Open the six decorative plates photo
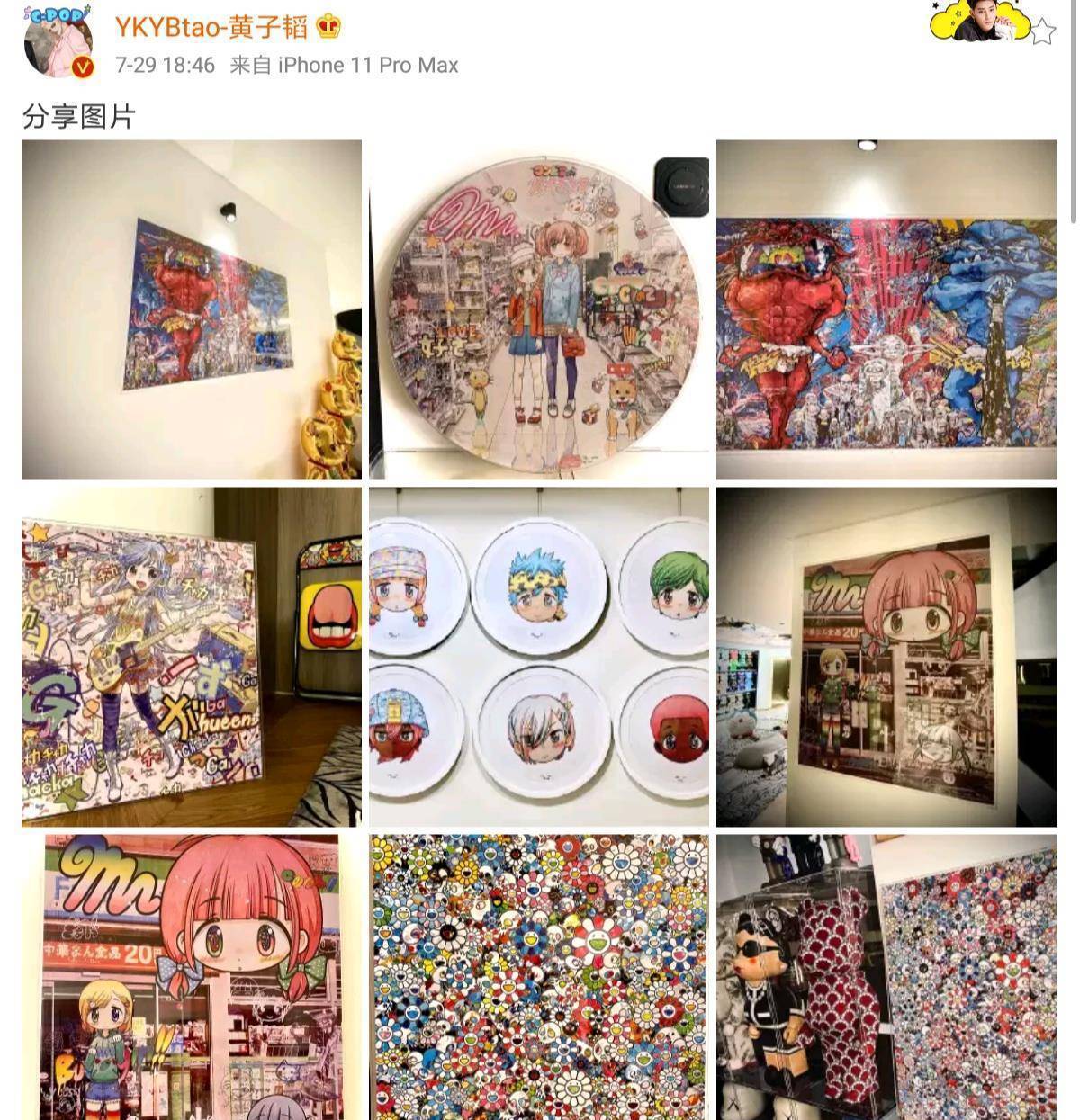The image size is (1080, 1120). point(538,657)
